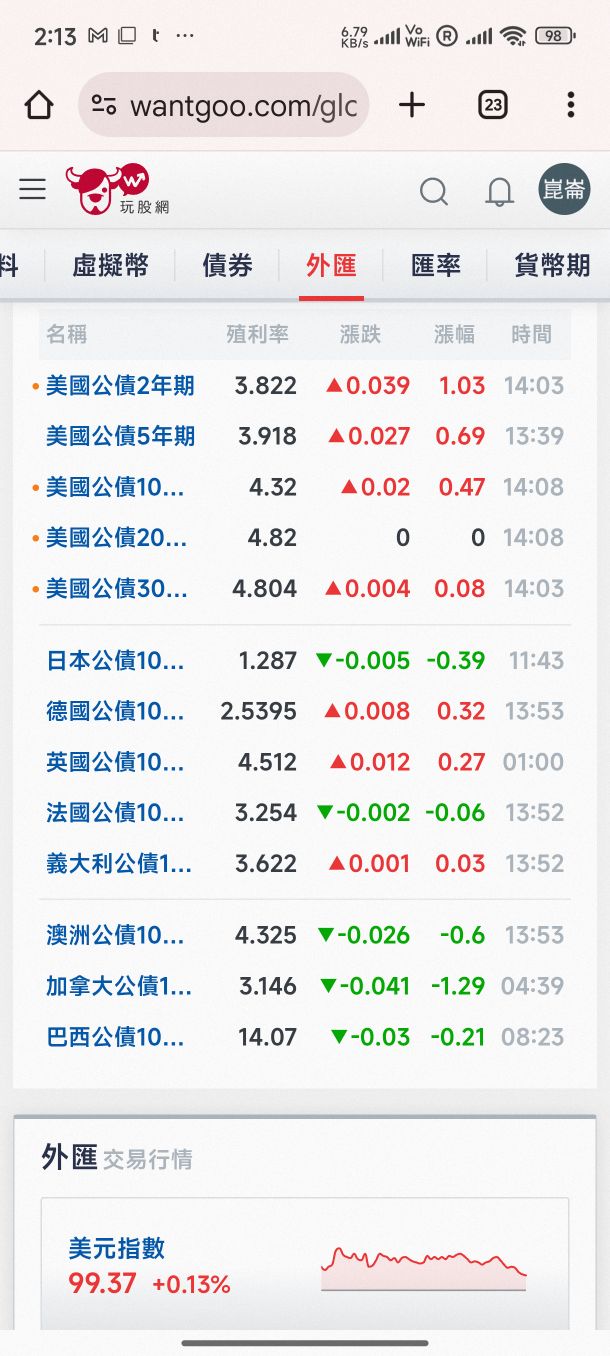610x1356 pixels.
Task: Open the 巴西公債10 row
Action: pyautogui.click(x=115, y=1037)
